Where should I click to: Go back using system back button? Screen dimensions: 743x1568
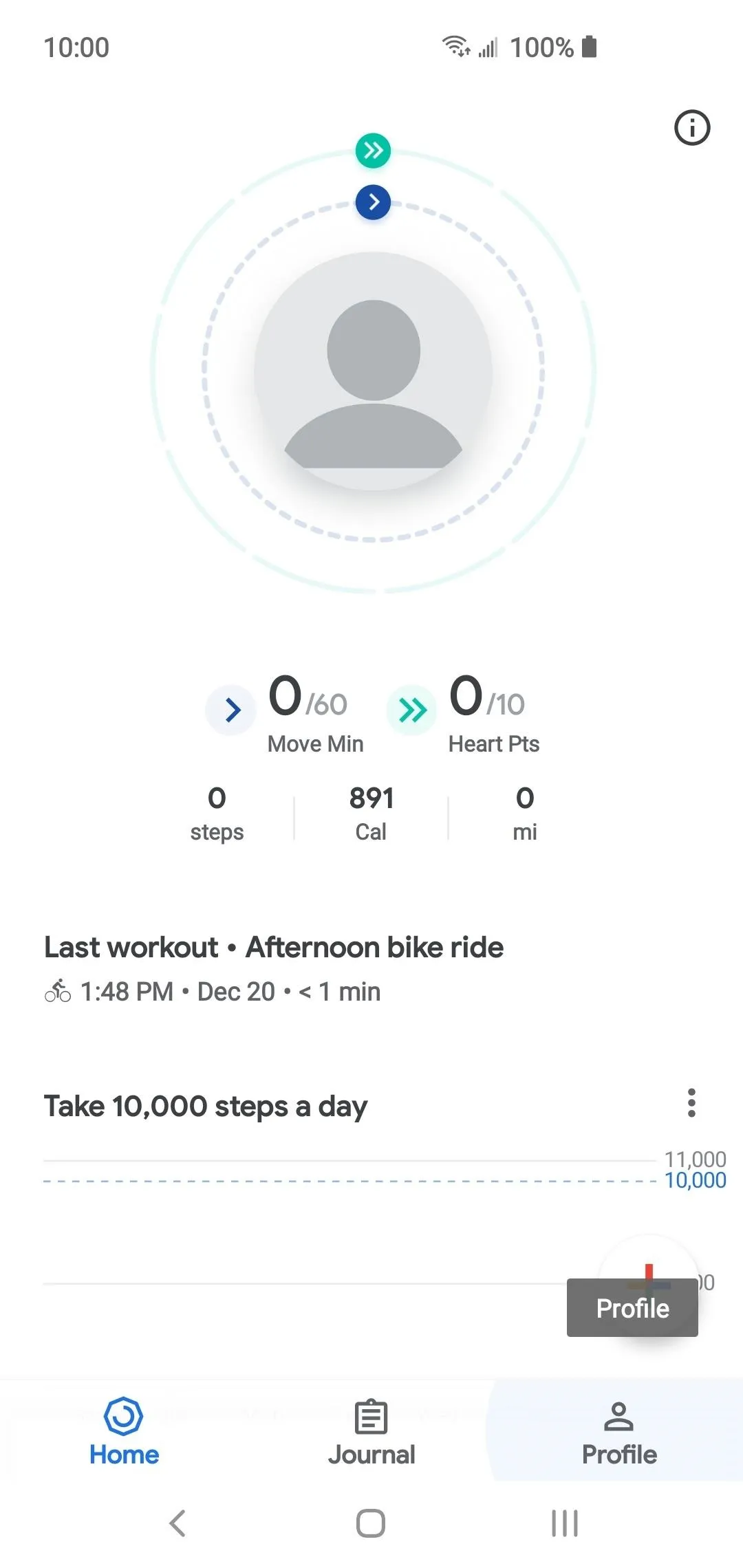point(177,1523)
